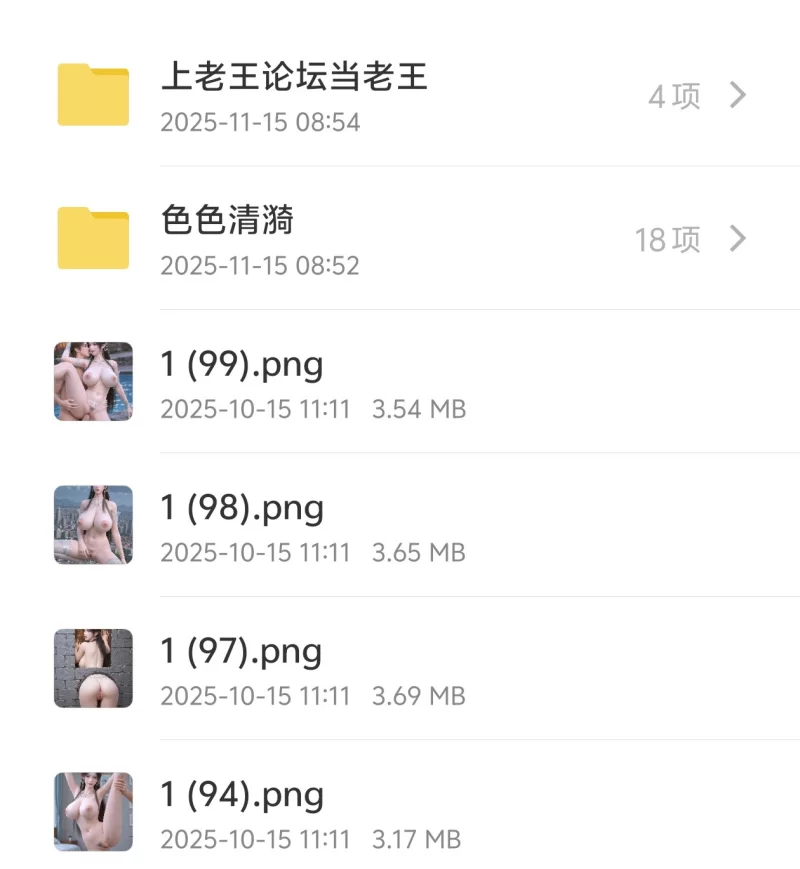Select the file 1 (99).png
This screenshot has width=800, height=869.
pos(242,365)
